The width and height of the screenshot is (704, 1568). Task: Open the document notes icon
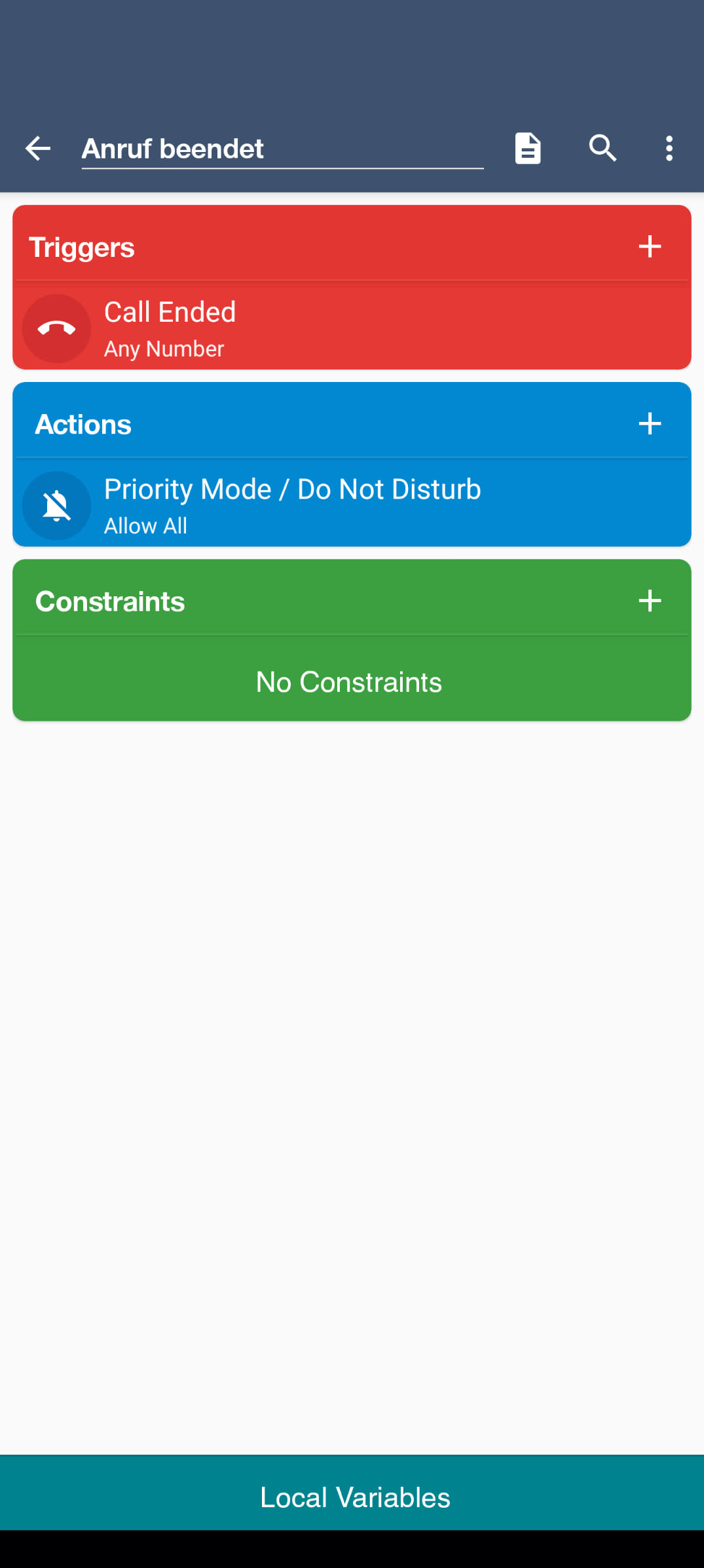528,148
